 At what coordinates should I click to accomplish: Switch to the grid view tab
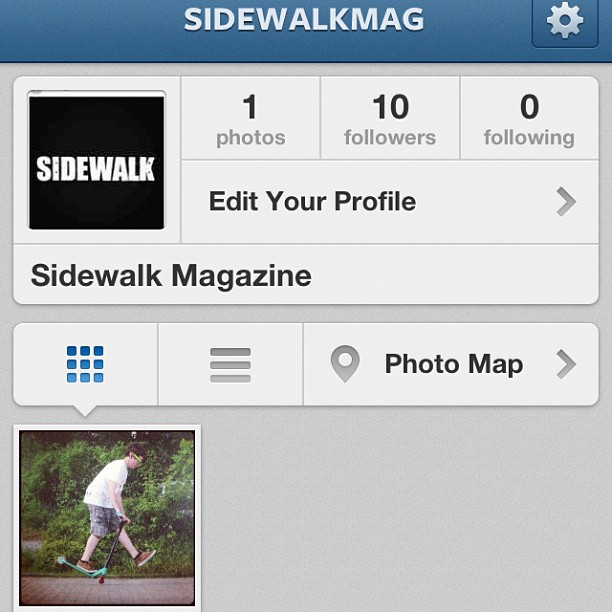[85, 364]
